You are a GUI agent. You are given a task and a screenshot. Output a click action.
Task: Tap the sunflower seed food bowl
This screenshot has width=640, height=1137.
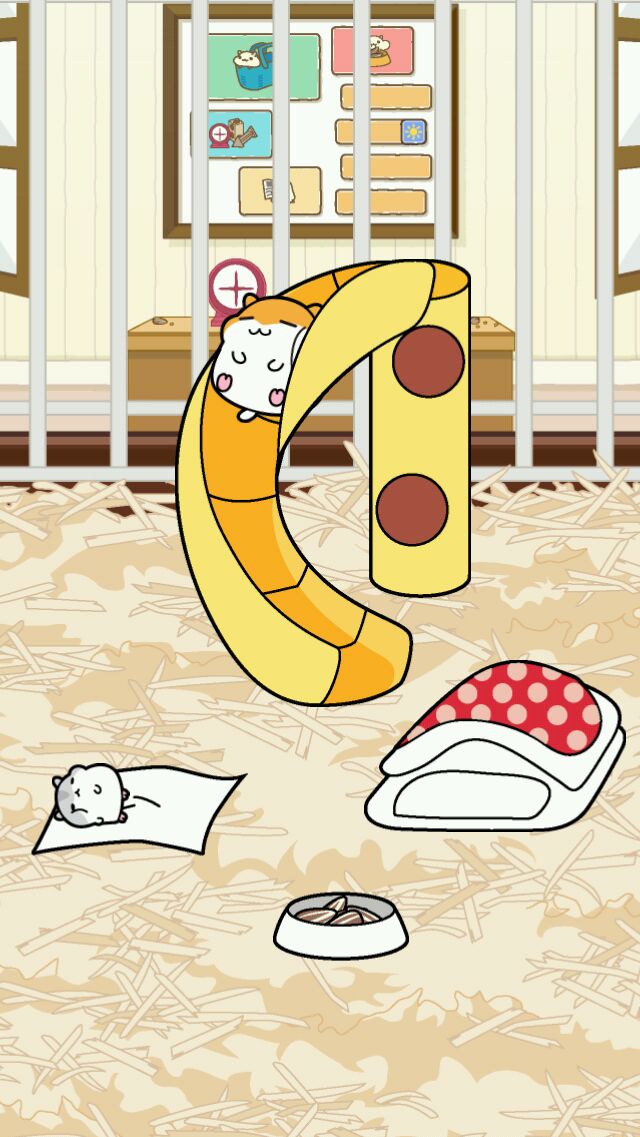pos(340,925)
